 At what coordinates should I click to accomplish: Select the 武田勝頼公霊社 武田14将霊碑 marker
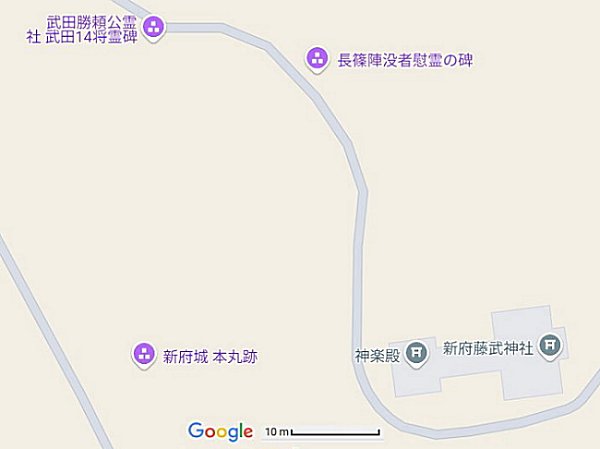click(153, 27)
